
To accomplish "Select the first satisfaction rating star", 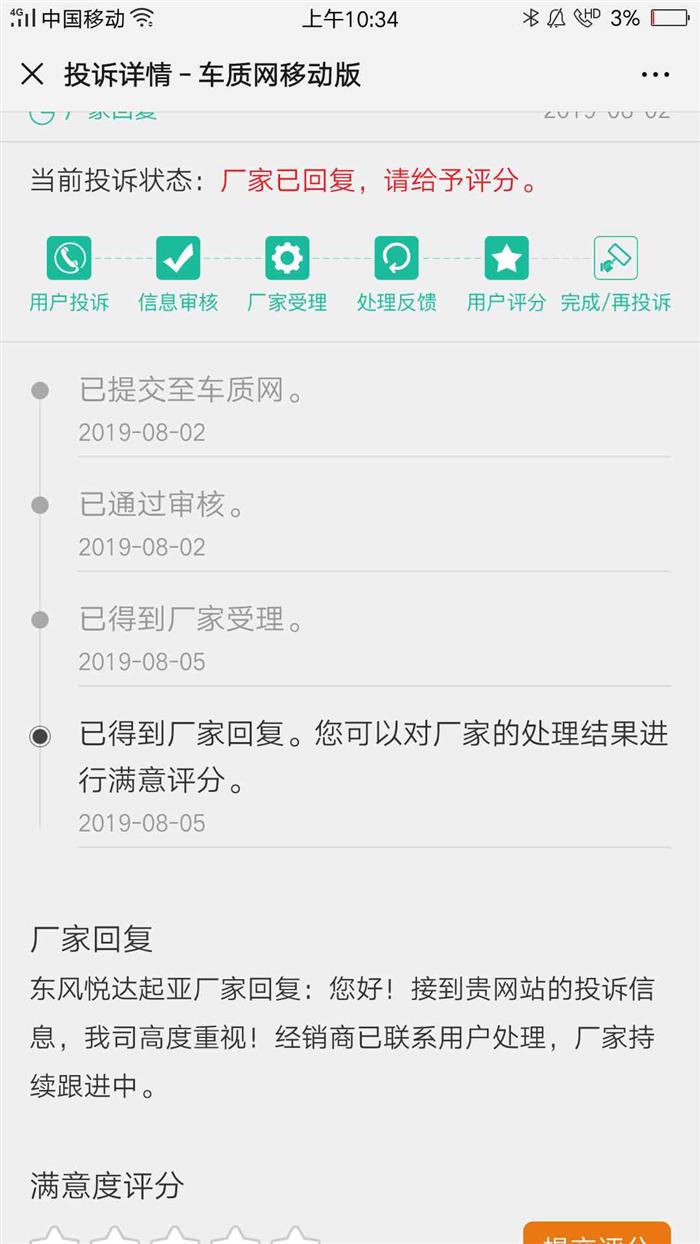I will click(x=54, y=1237).
